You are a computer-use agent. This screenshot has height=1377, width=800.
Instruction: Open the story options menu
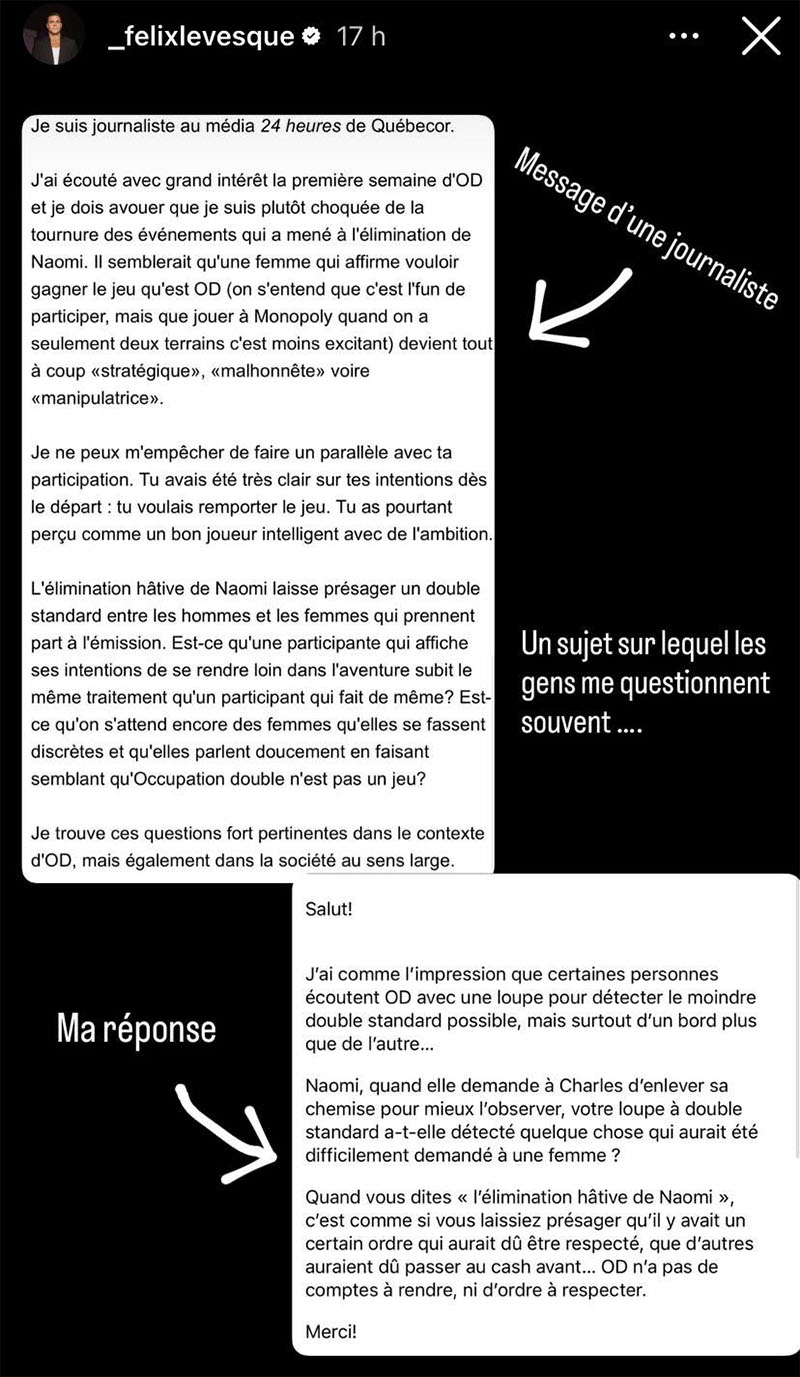pyautogui.click(x=685, y=37)
